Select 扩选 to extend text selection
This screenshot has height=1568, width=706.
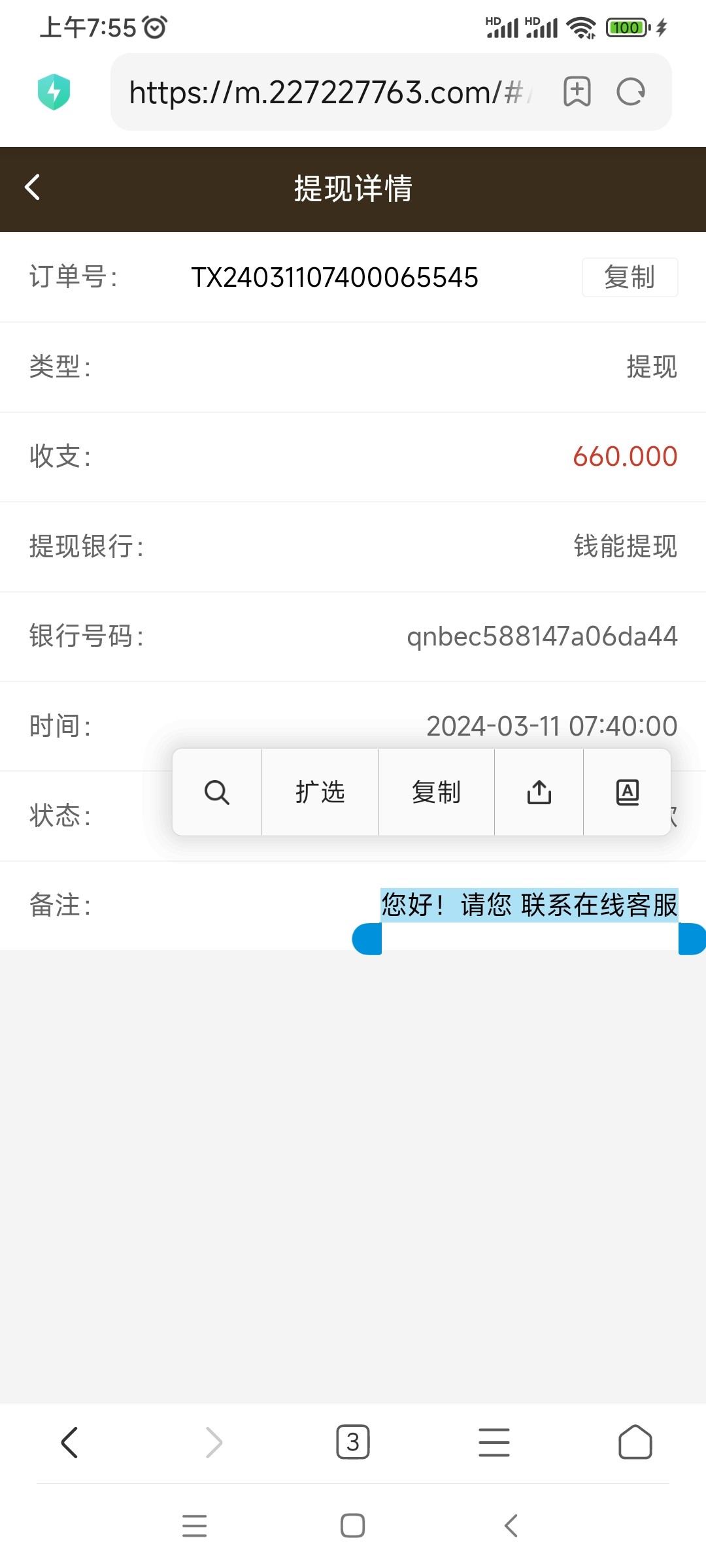click(x=320, y=792)
